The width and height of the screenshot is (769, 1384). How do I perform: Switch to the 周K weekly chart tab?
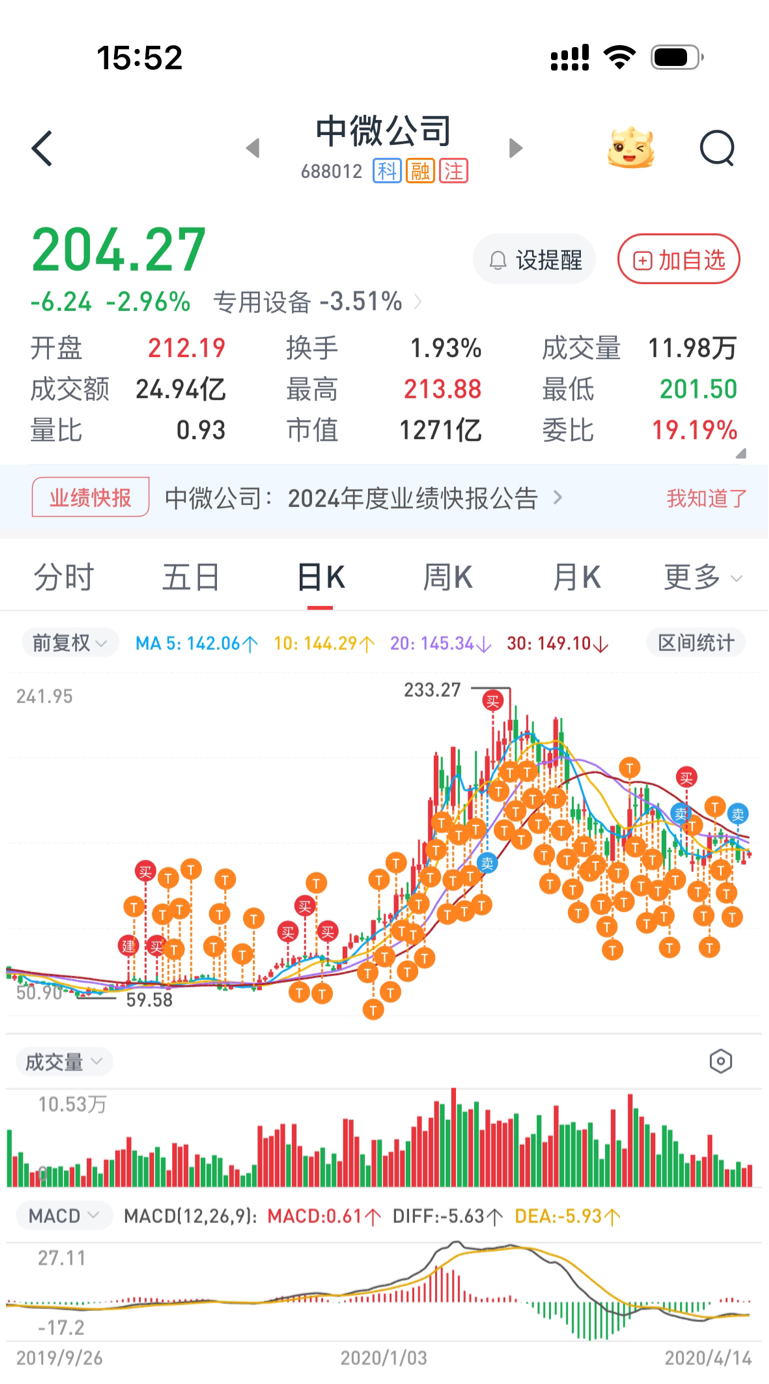447,577
